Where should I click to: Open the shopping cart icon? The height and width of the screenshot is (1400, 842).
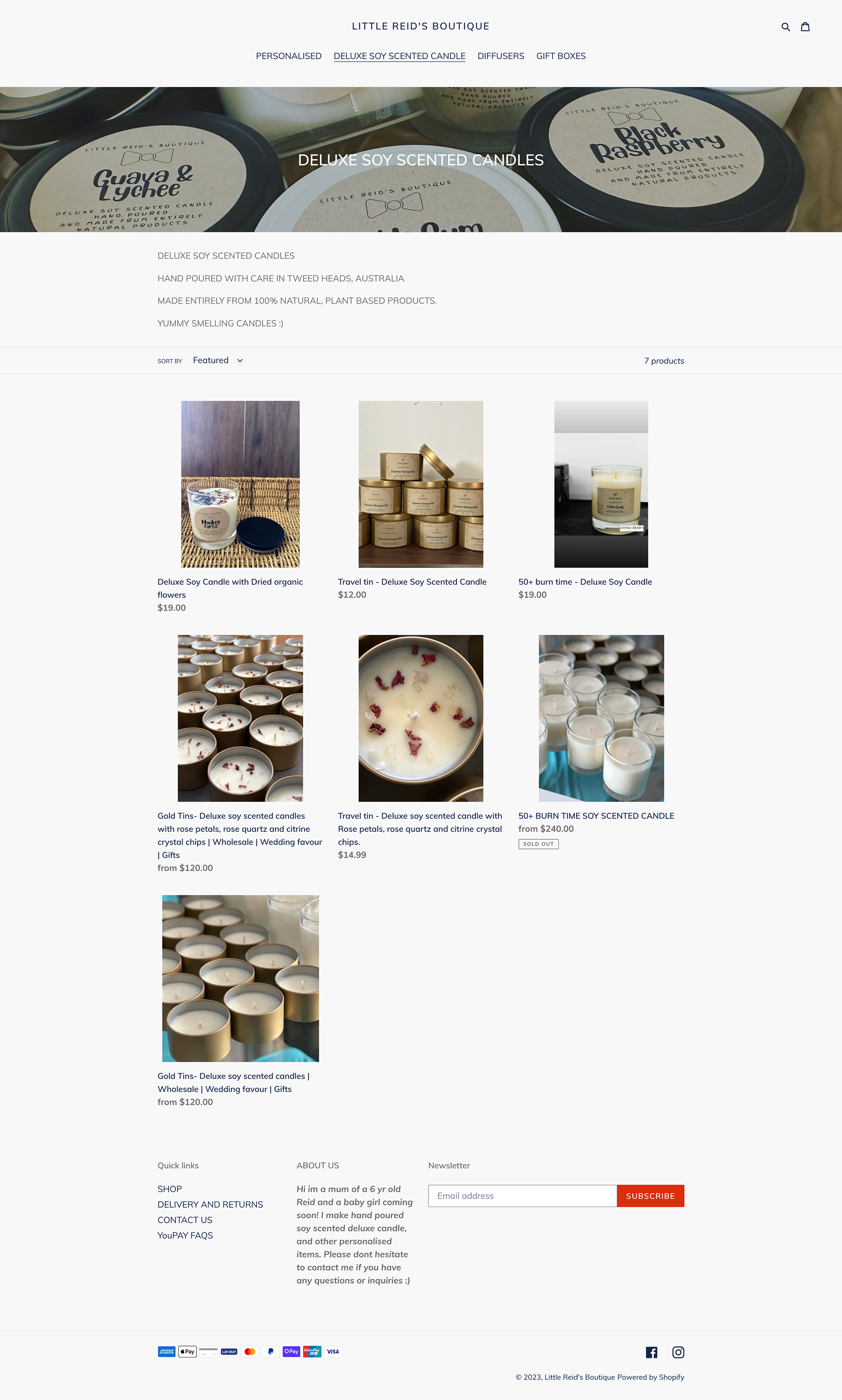coord(805,27)
